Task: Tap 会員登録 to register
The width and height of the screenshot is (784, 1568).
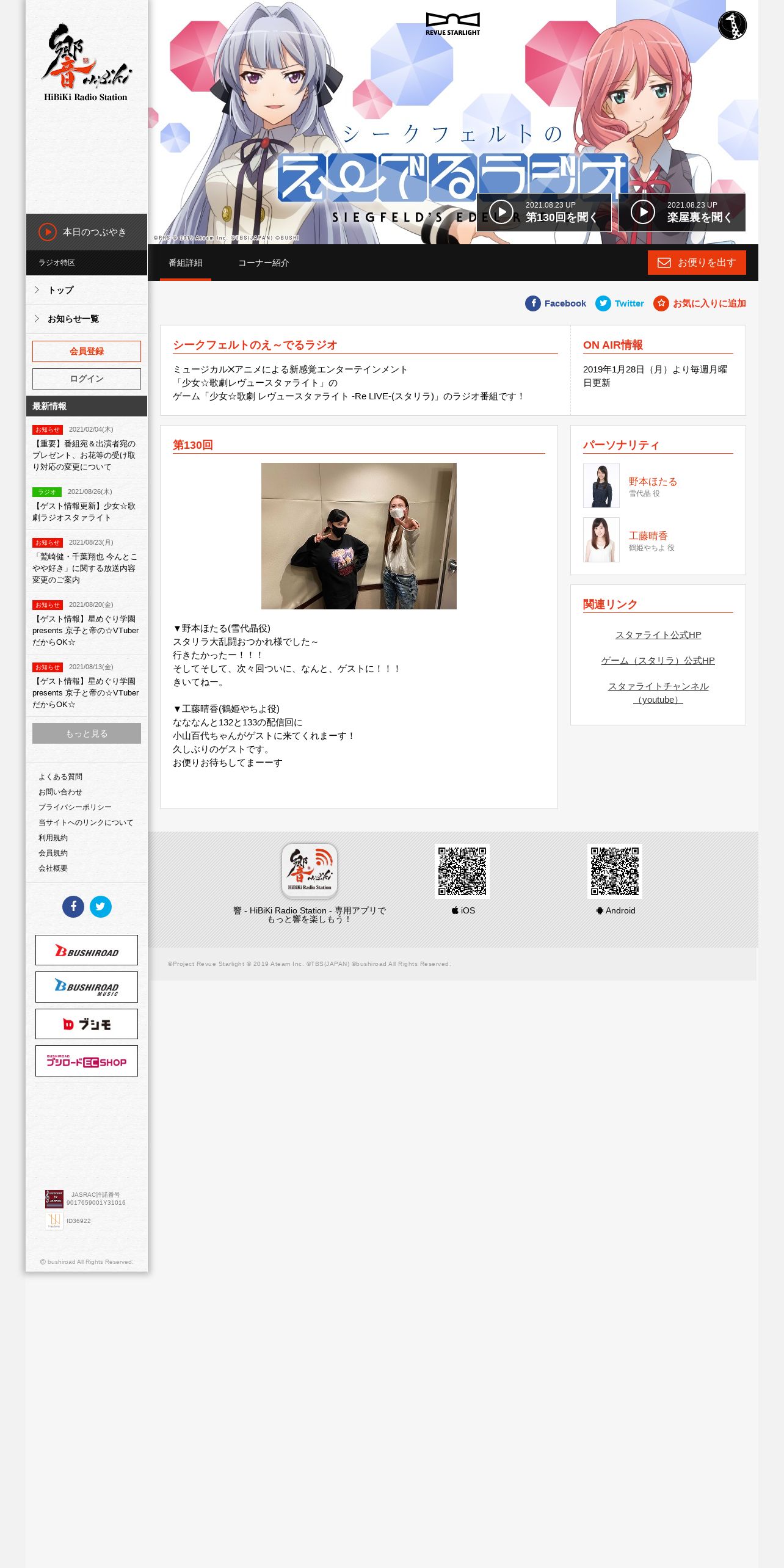Action: pos(87,351)
